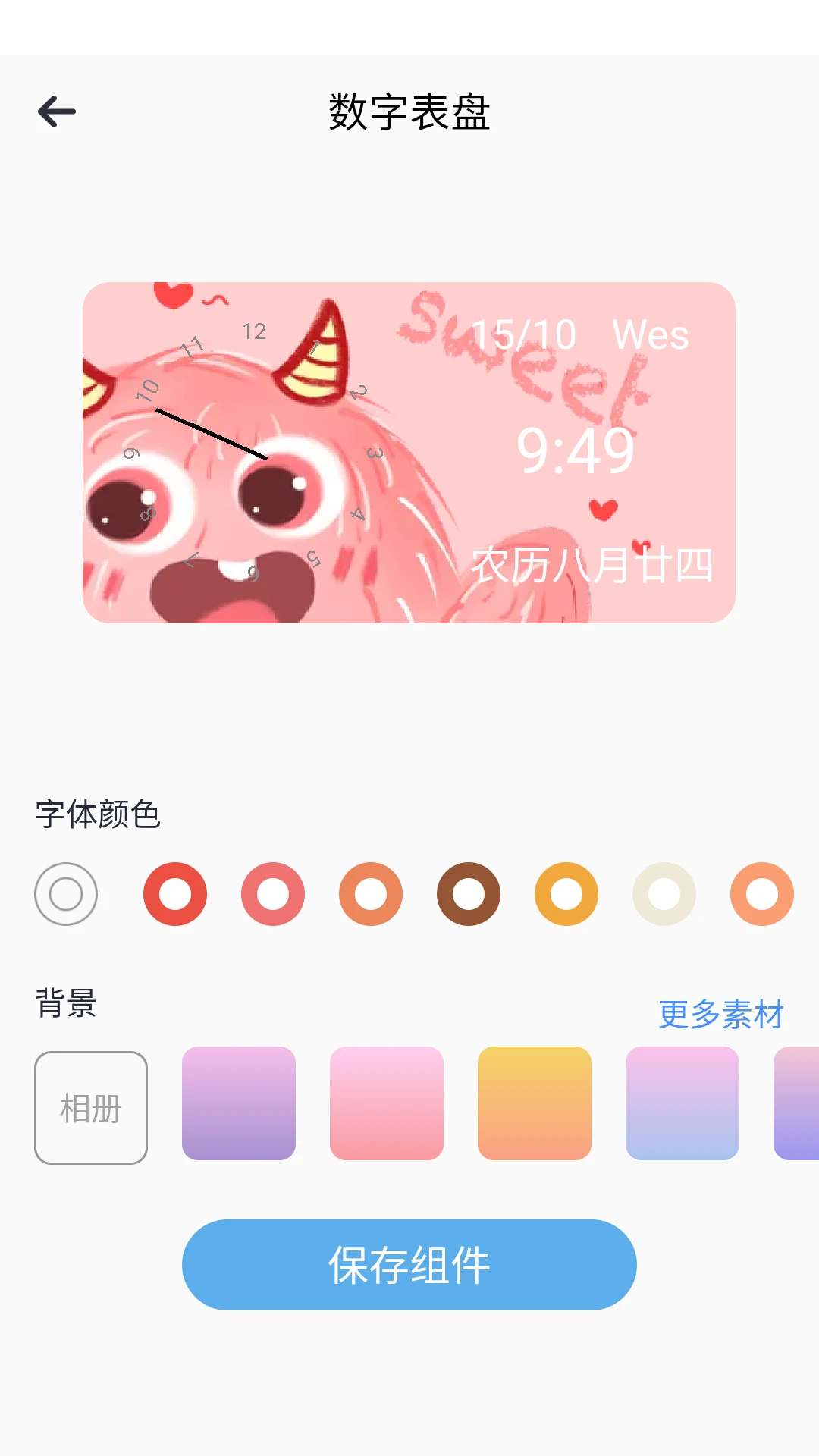This screenshot has height=1456, width=819.
Task: Select the no-color font option
Action: [x=65, y=894]
